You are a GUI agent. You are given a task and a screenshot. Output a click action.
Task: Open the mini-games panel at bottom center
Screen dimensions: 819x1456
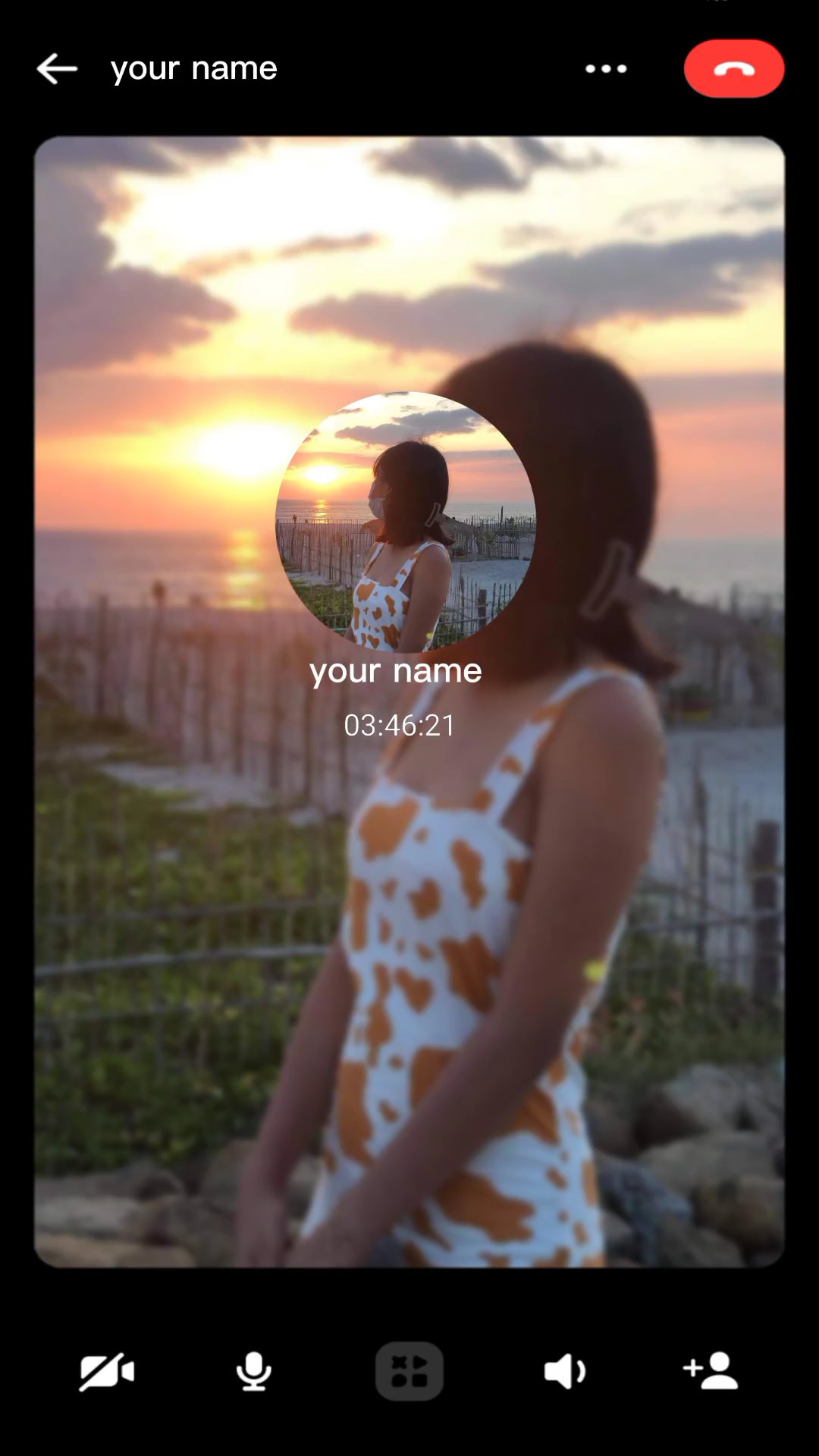coord(409,1371)
